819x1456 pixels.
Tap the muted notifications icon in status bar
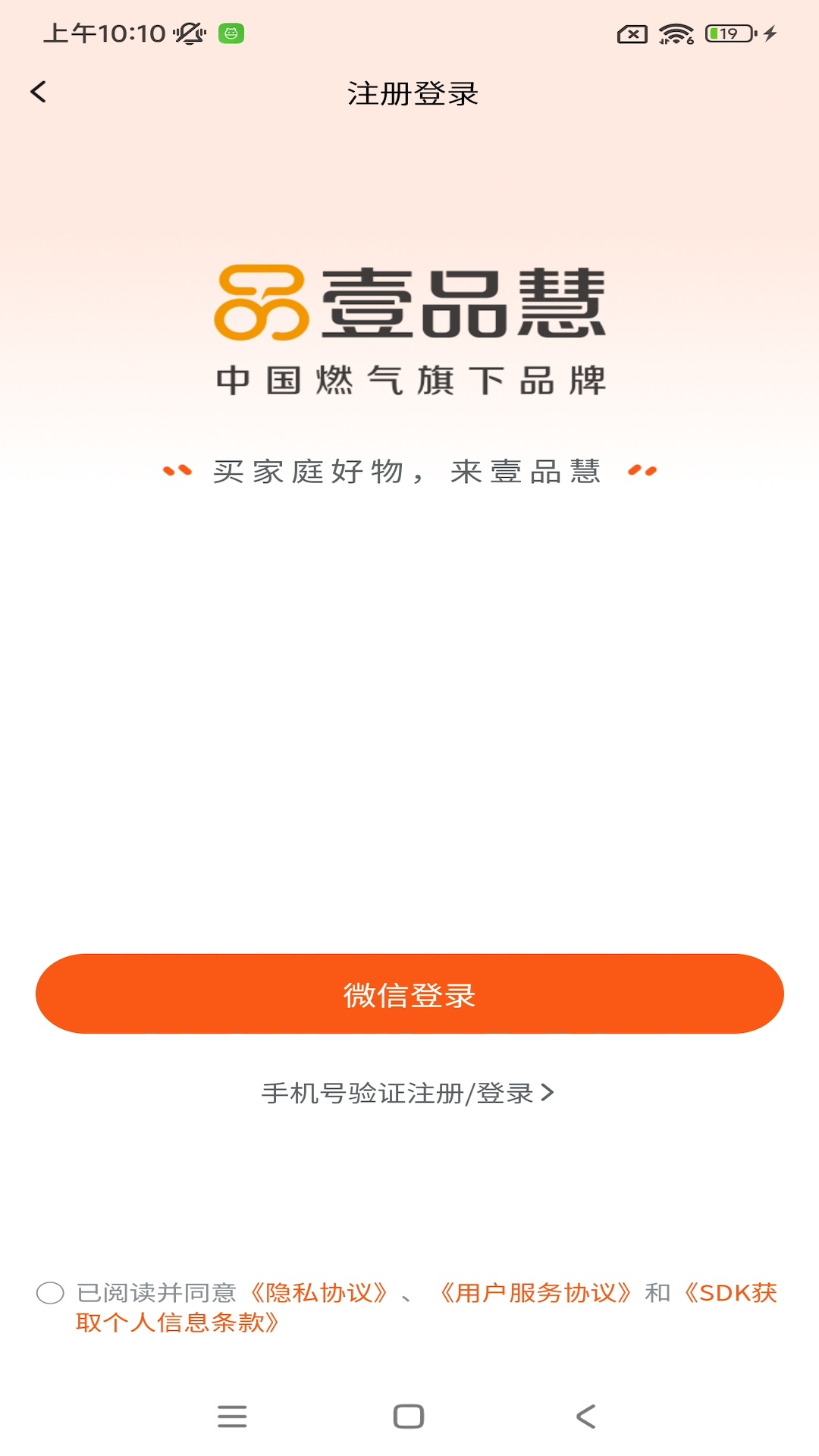[x=187, y=33]
